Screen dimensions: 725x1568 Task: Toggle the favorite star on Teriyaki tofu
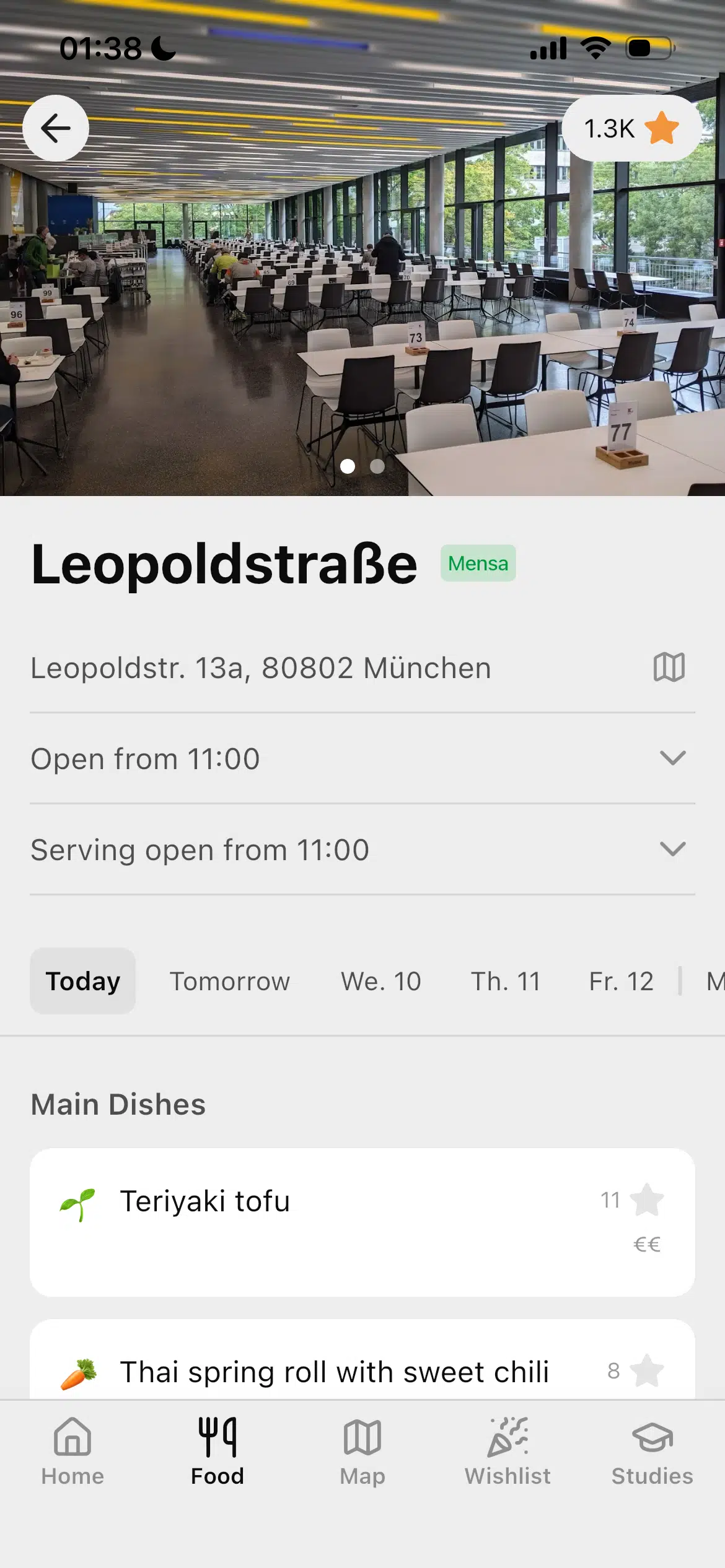pyautogui.click(x=648, y=1200)
